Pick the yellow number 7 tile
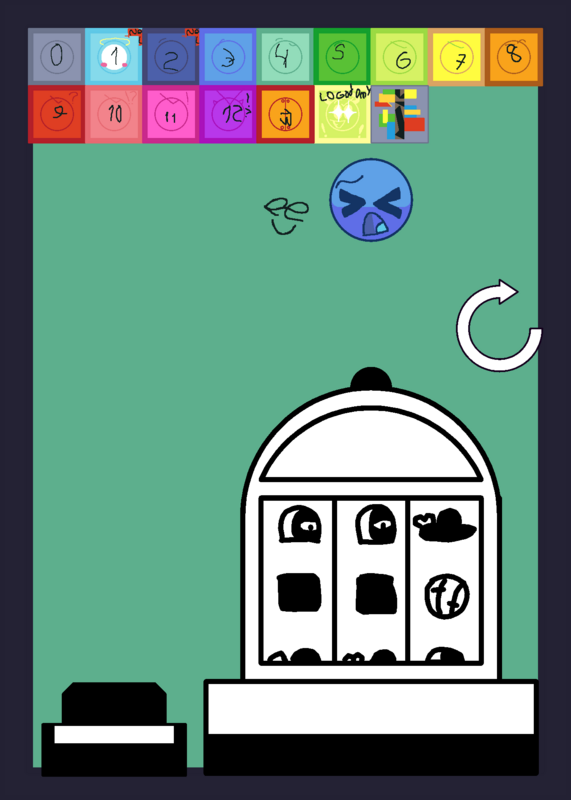 tap(456, 56)
